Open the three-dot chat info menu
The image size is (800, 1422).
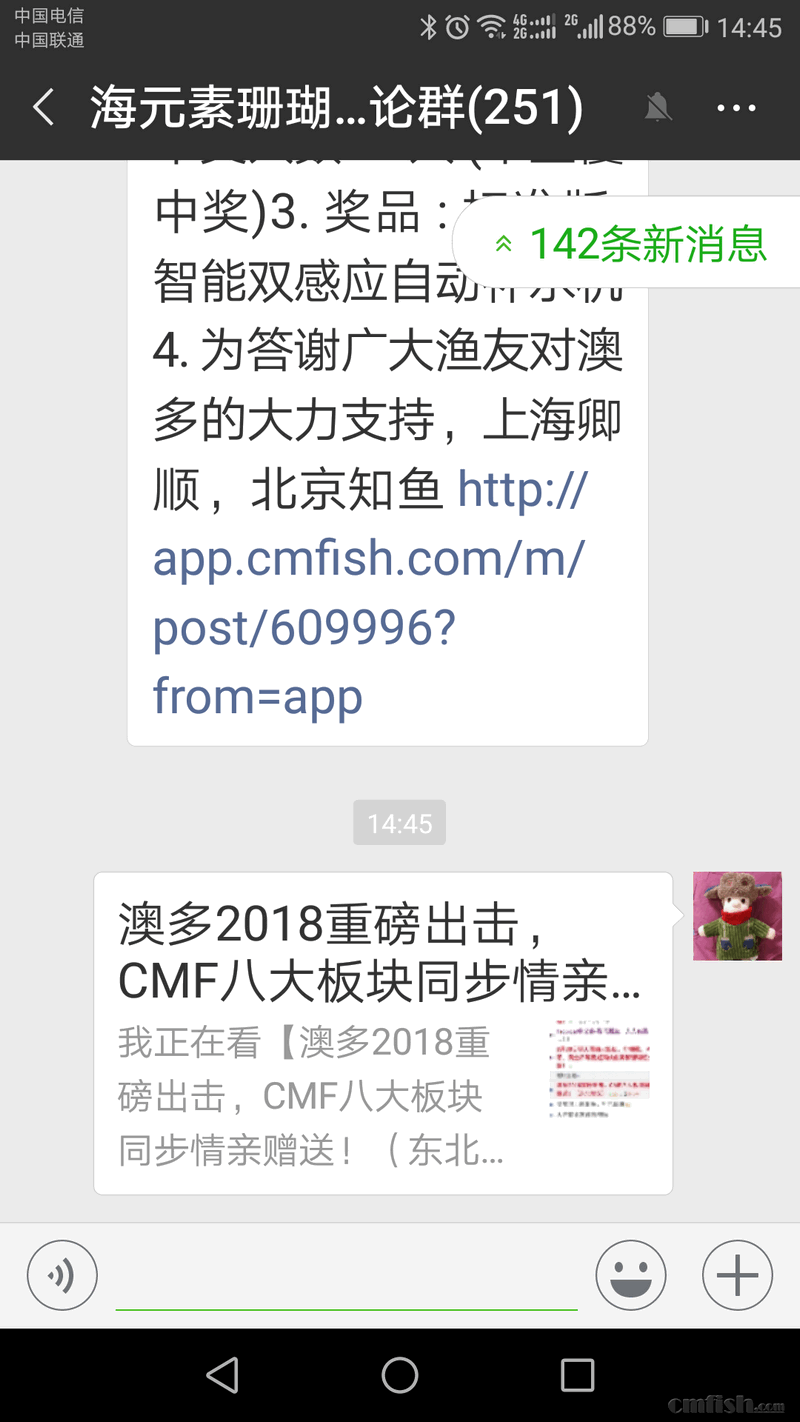[x=737, y=108]
